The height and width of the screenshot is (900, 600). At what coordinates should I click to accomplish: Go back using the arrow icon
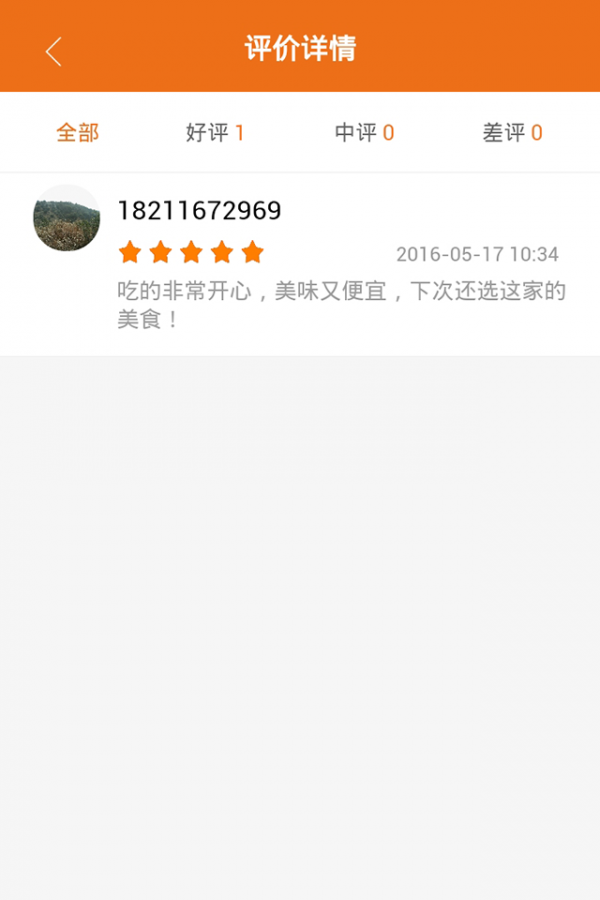[53, 51]
